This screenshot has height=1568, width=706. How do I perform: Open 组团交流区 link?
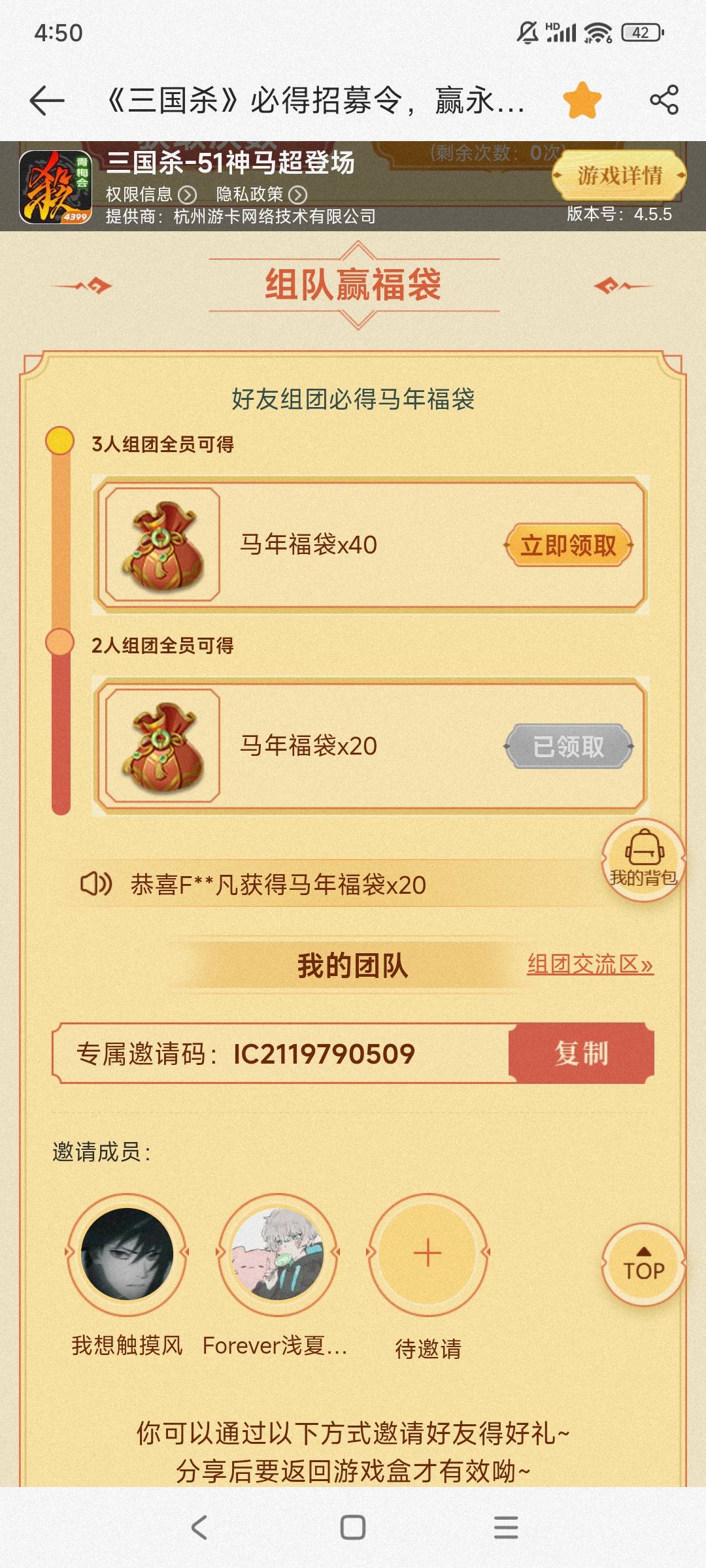tap(590, 964)
